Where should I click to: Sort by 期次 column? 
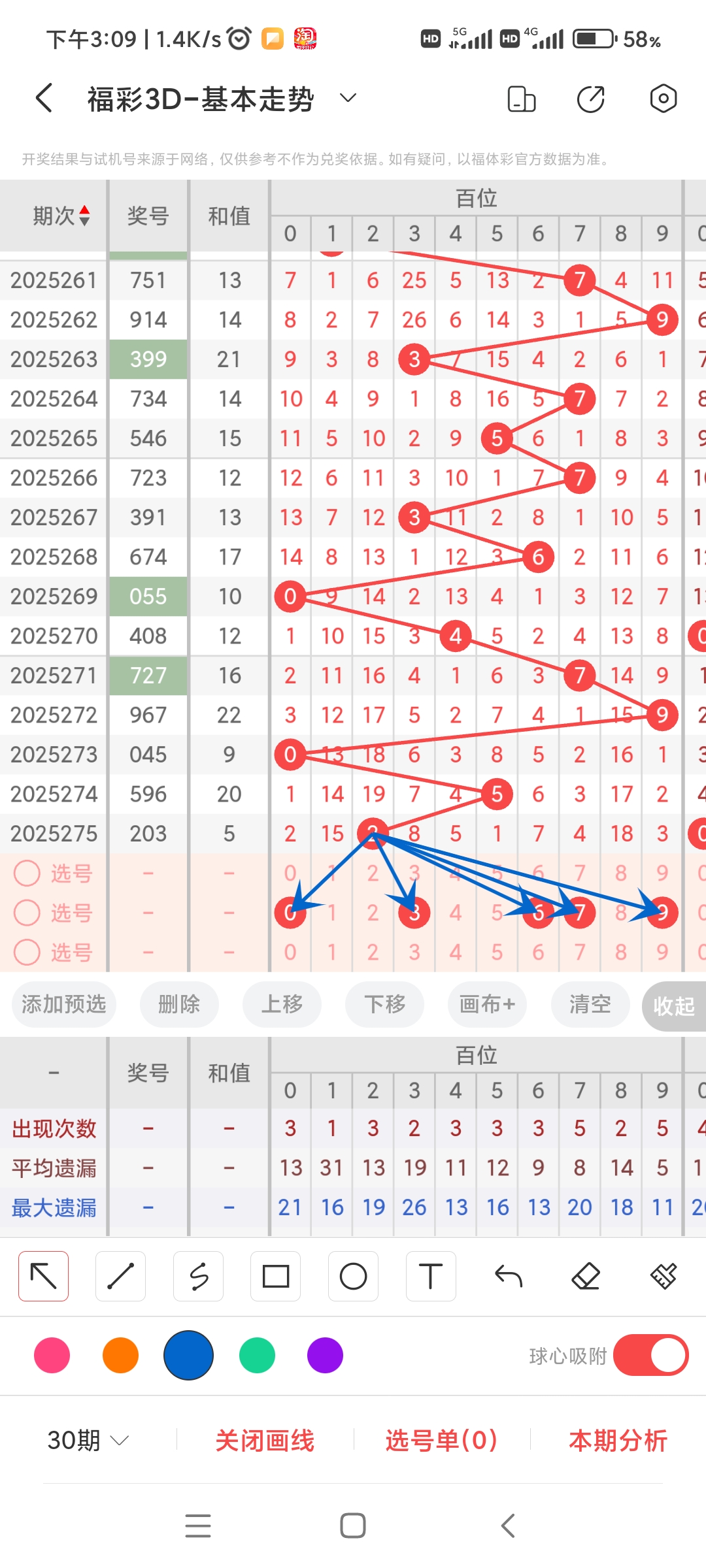[x=61, y=216]
